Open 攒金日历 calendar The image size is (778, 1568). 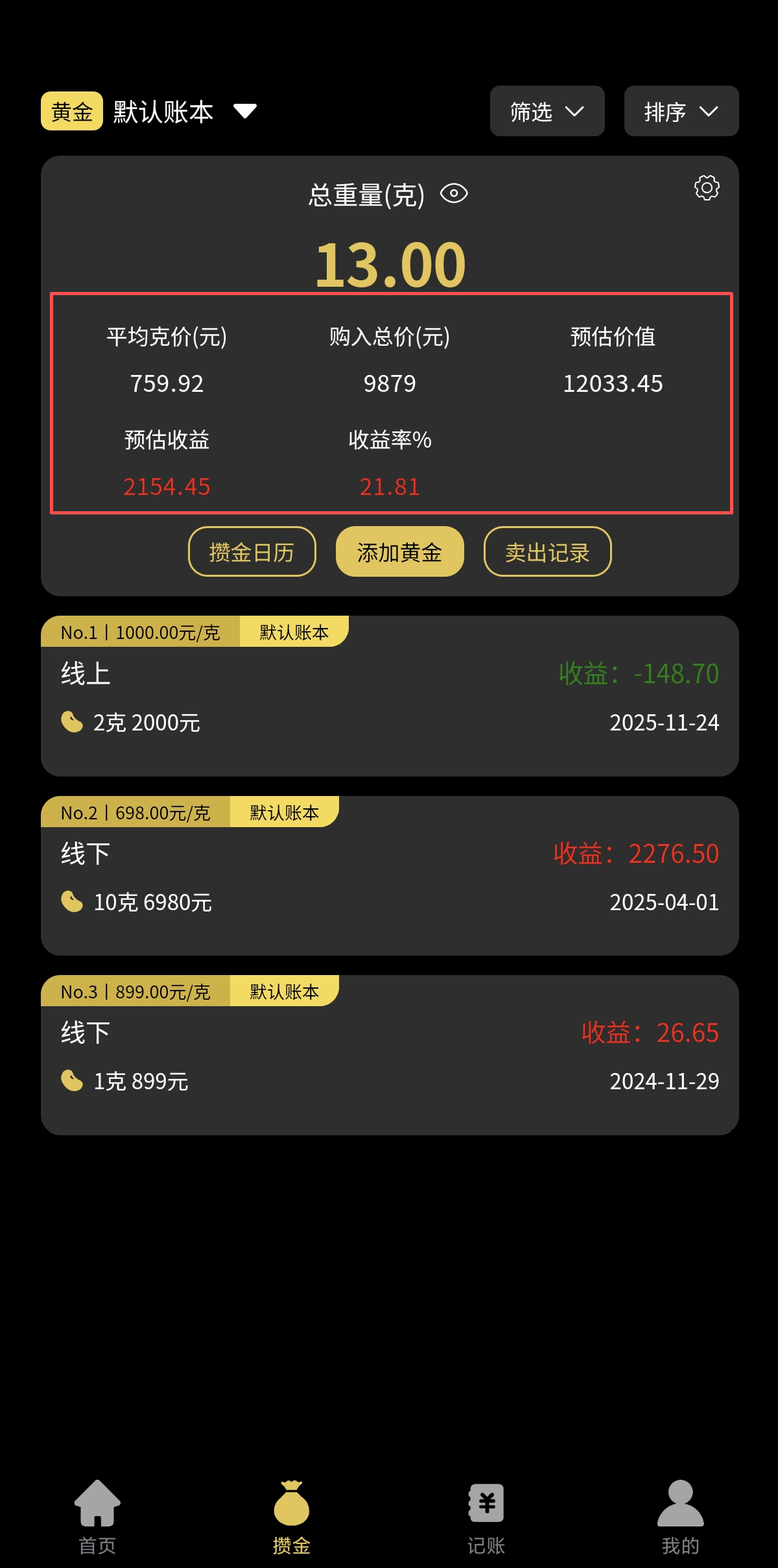click(x=252, y=552)
